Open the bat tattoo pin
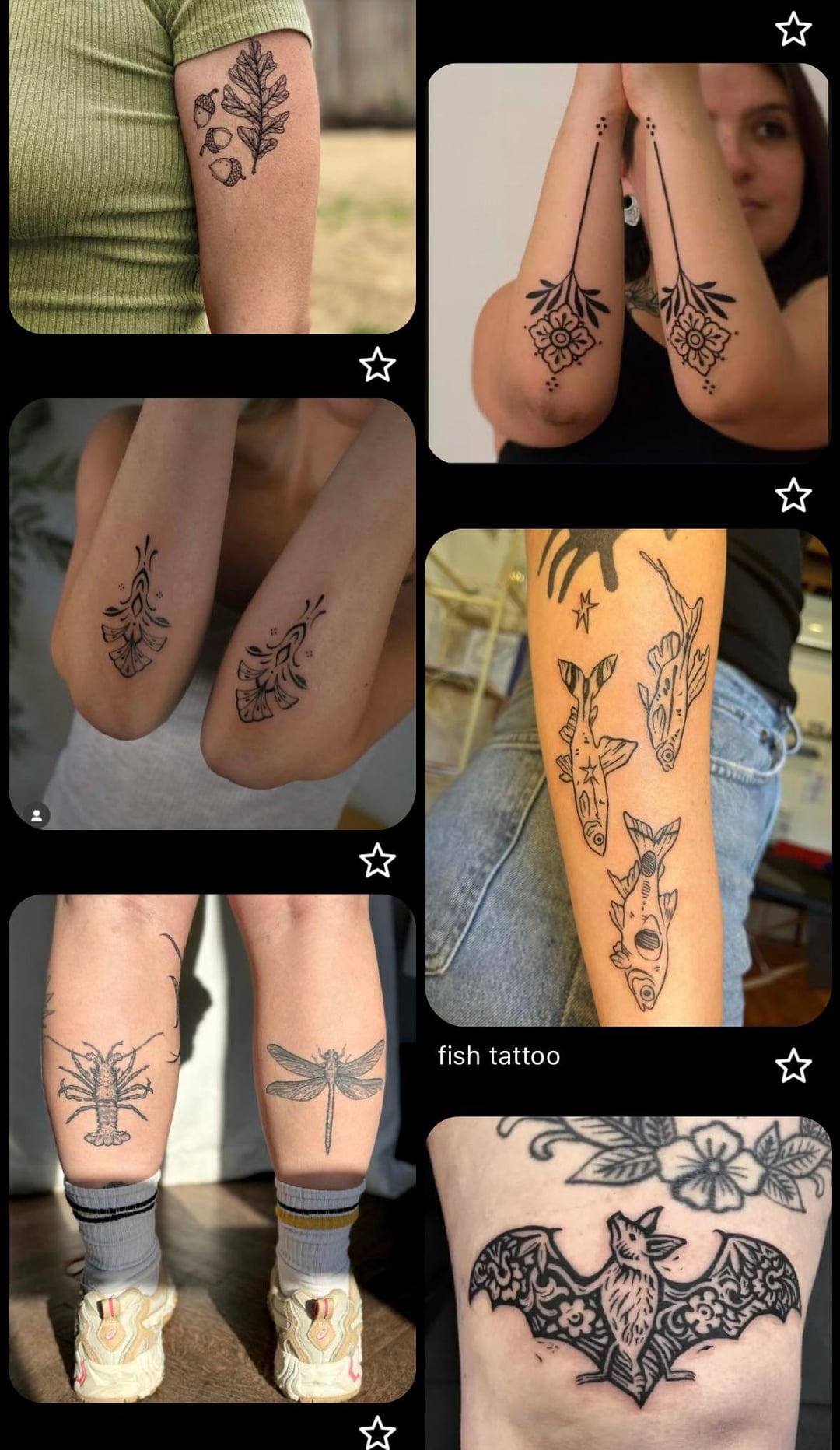The width and height of the screenshot is (840, 1450). pyautogui.click(x=628, y=1284)
